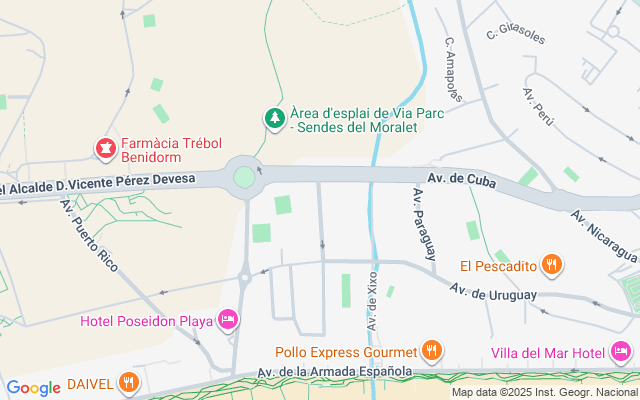Tap the El Pescadito restaurant pin

(x=551, y=266)
